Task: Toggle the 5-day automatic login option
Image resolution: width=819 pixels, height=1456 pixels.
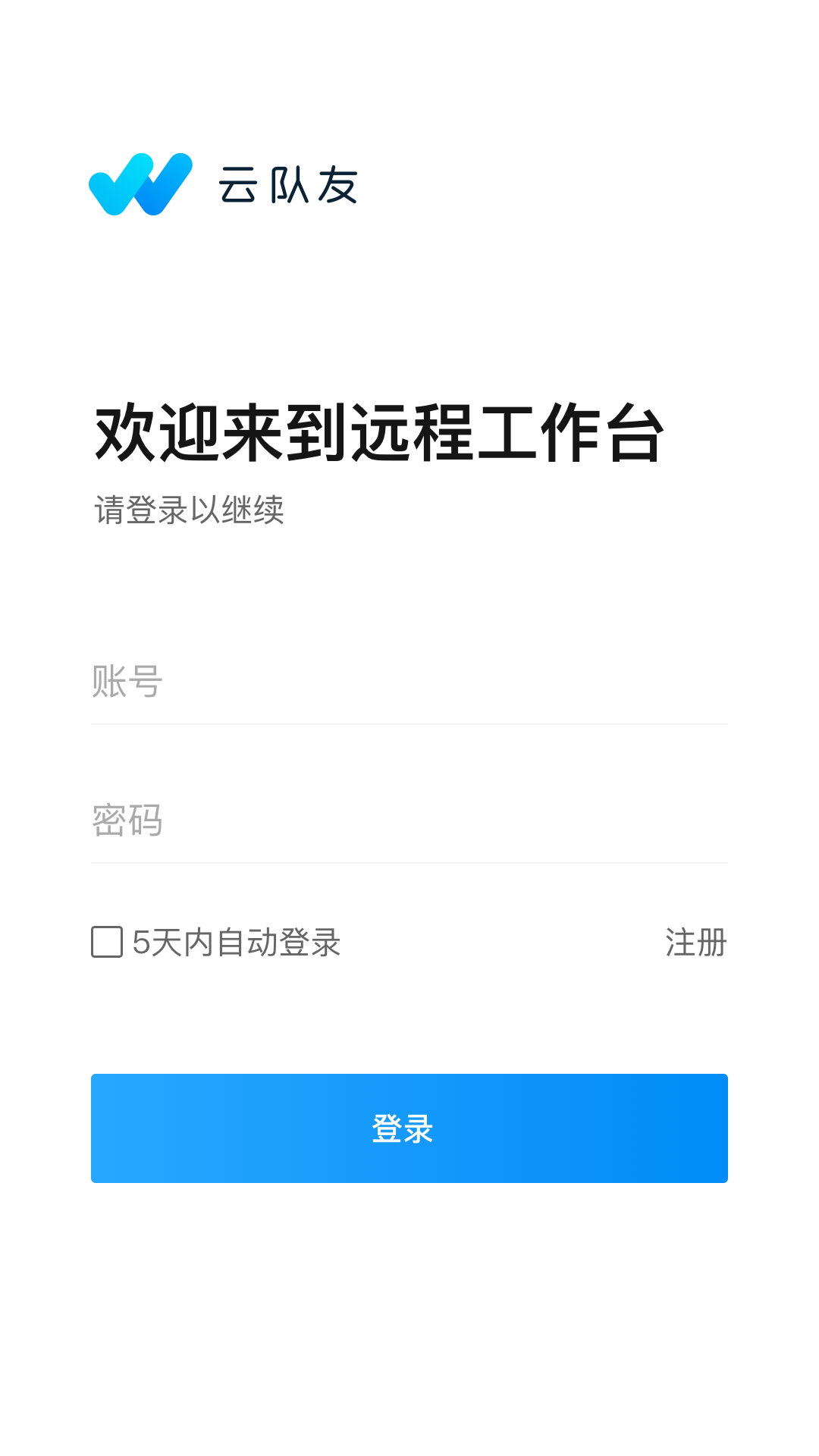Action: pos(105,943)
